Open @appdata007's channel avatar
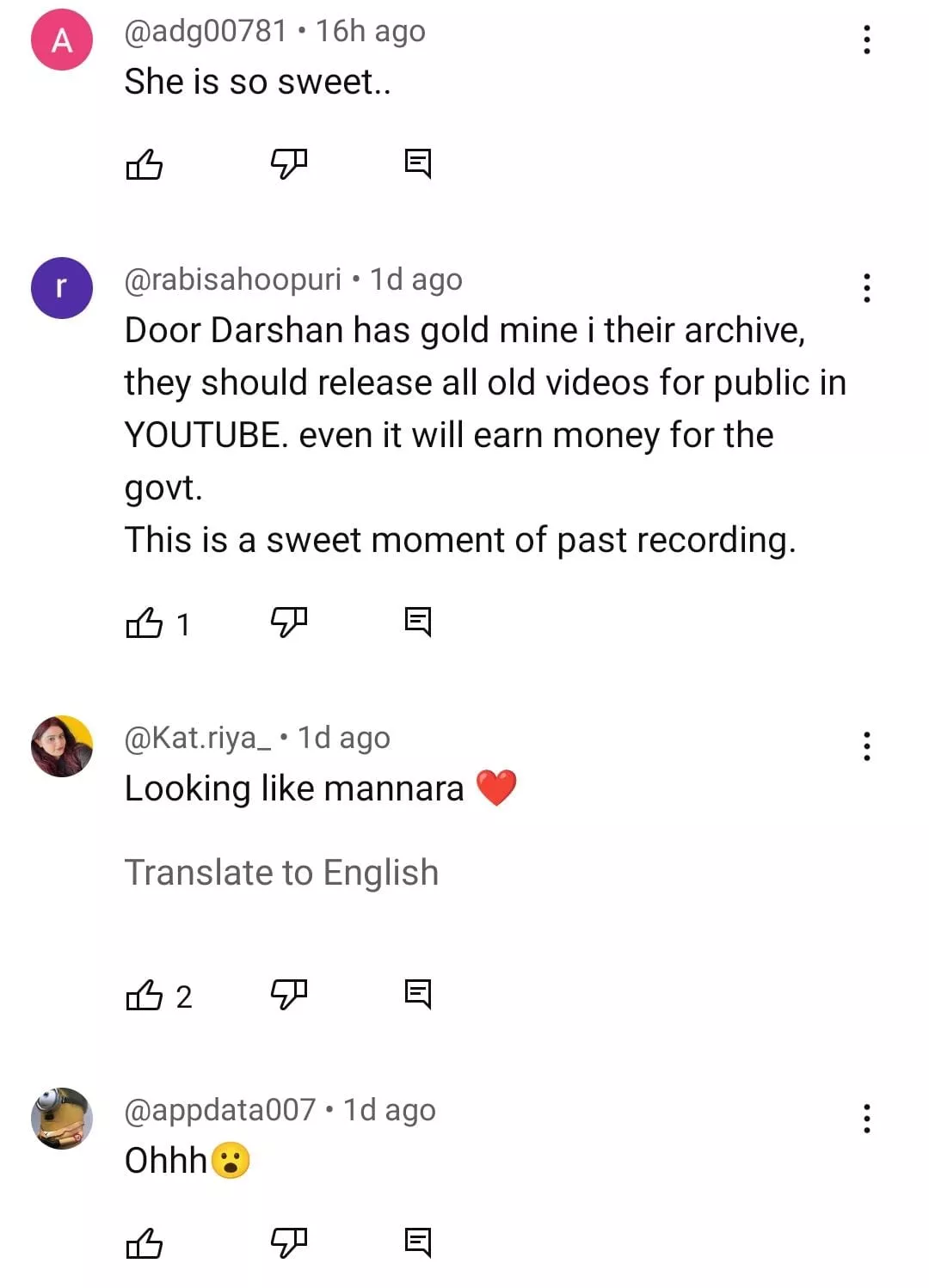This screenshot has width=929, height=1288. point(62,1119)
